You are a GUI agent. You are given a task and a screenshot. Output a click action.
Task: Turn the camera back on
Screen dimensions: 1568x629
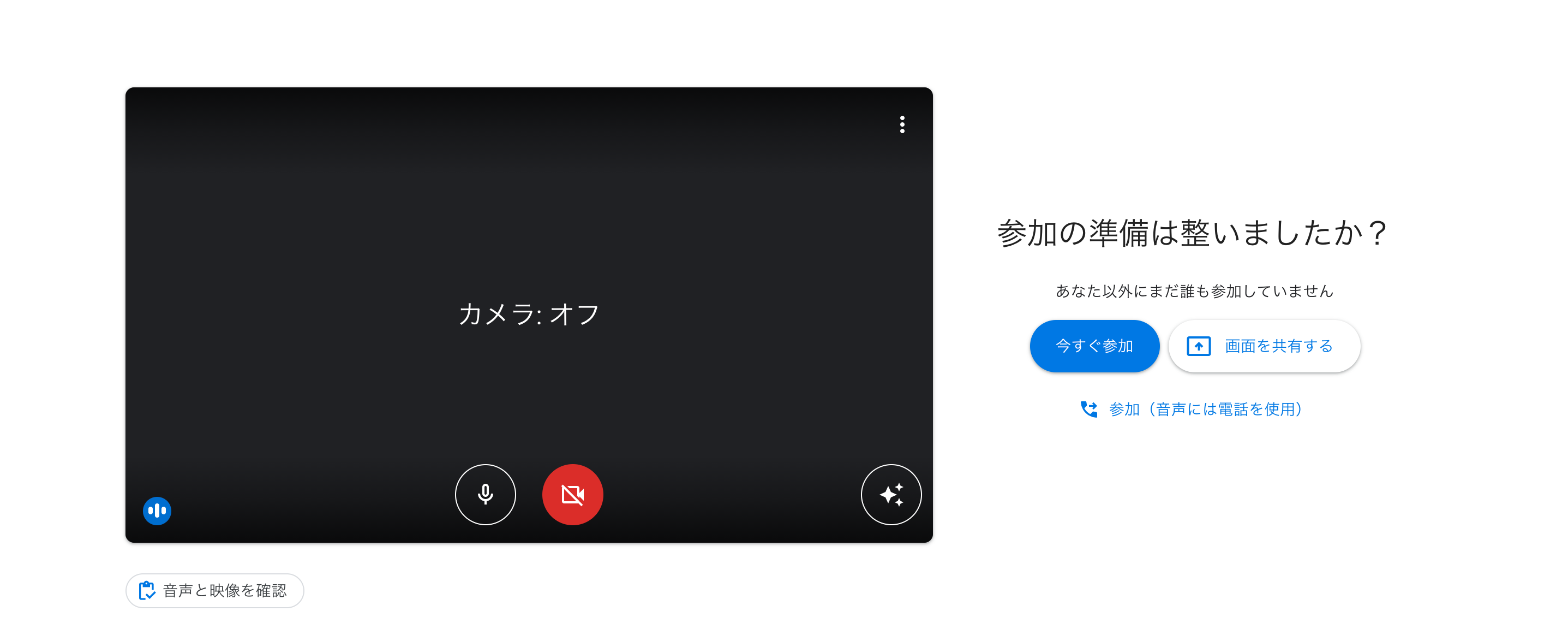point(572,495)
